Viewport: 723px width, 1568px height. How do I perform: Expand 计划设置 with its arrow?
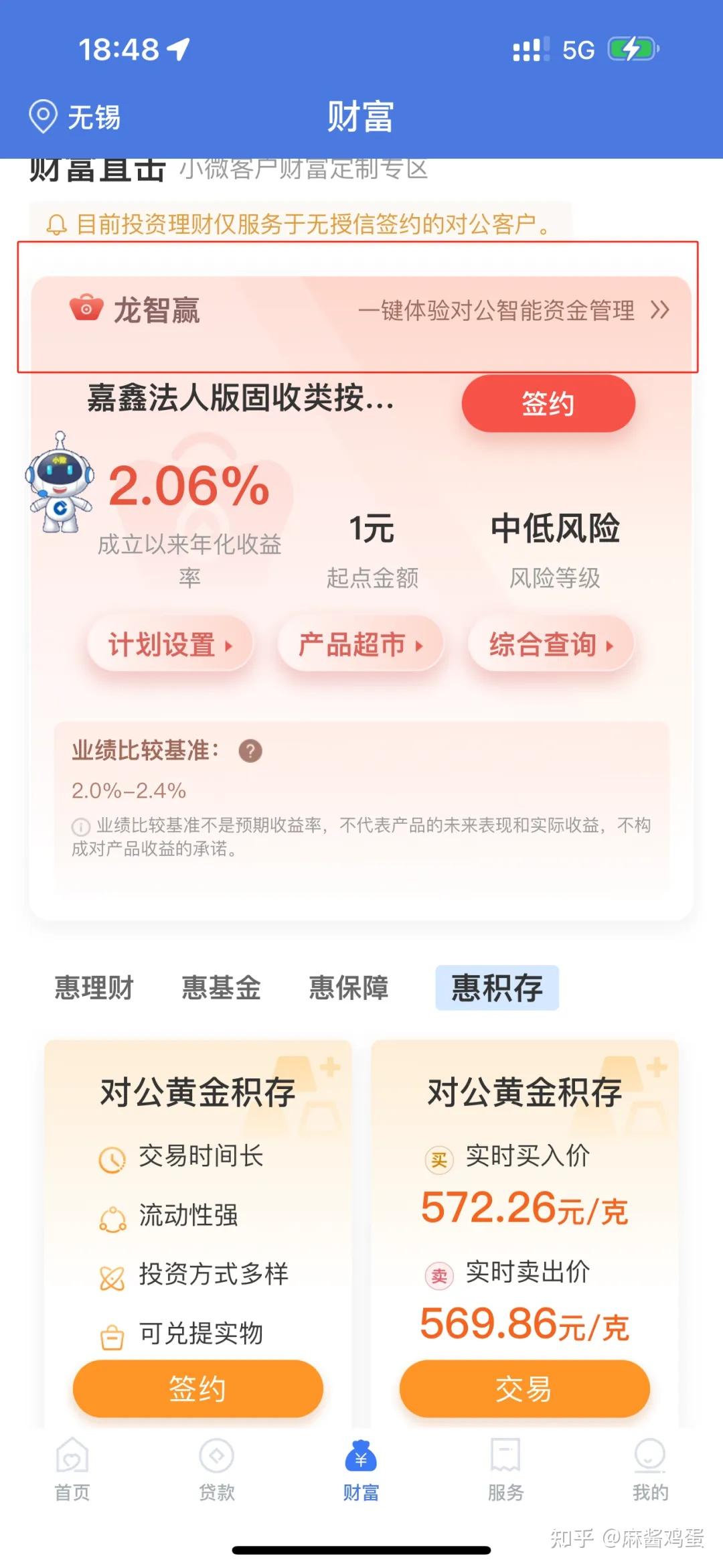231,645
